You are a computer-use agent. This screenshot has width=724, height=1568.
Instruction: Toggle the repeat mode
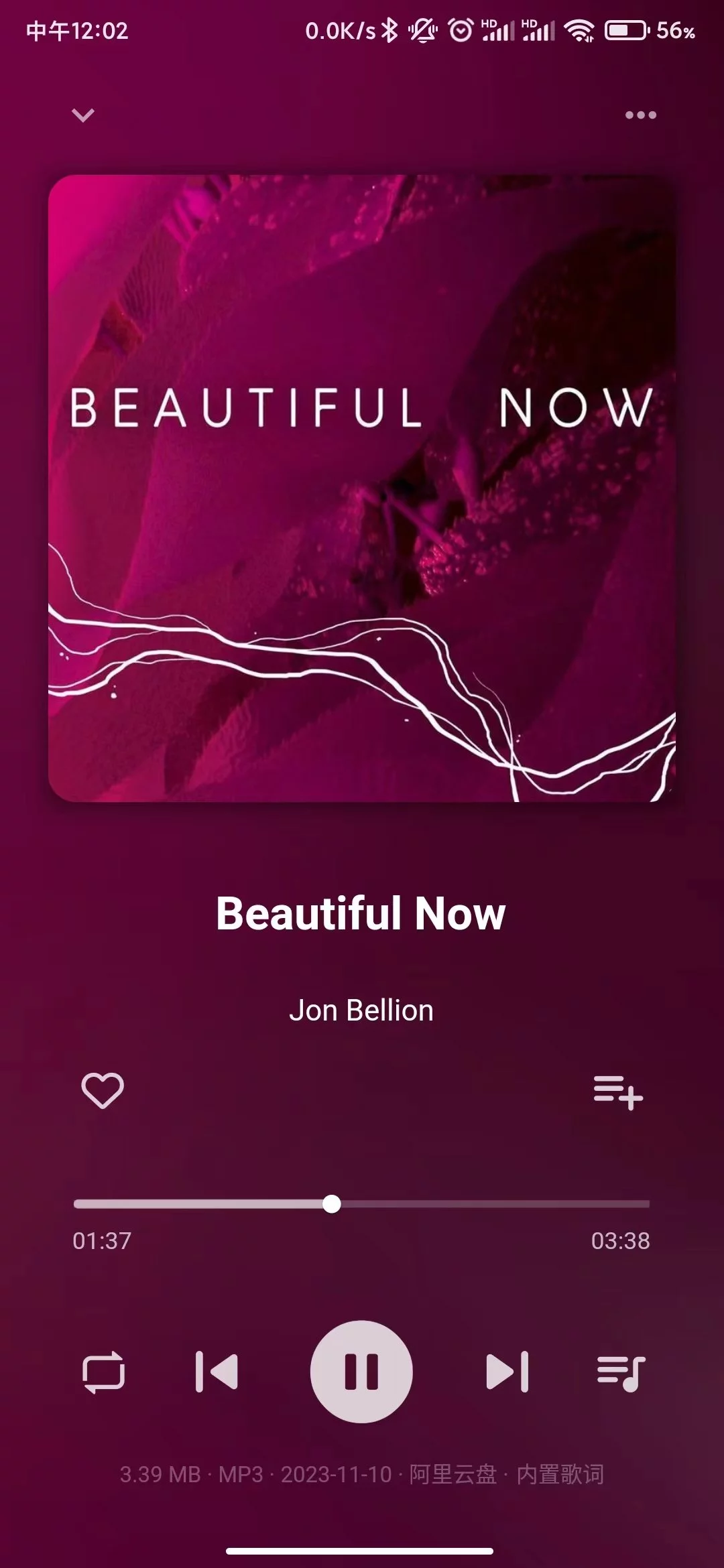pos(103,1372)
